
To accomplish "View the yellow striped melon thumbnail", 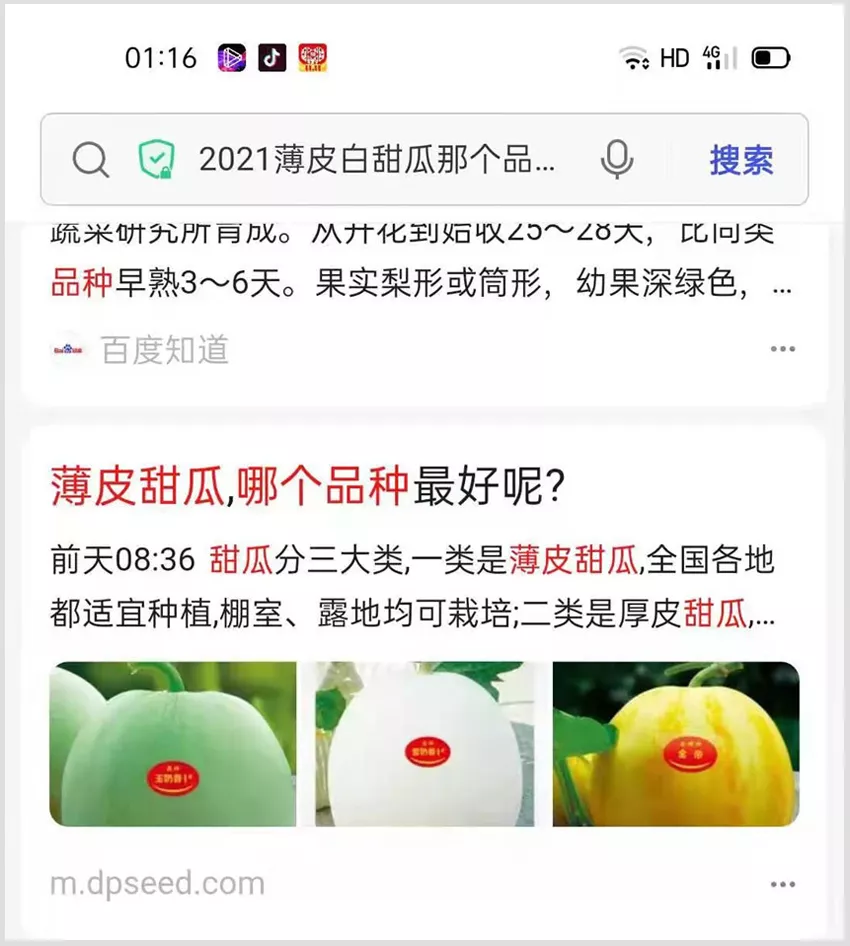I will [676, 744].
